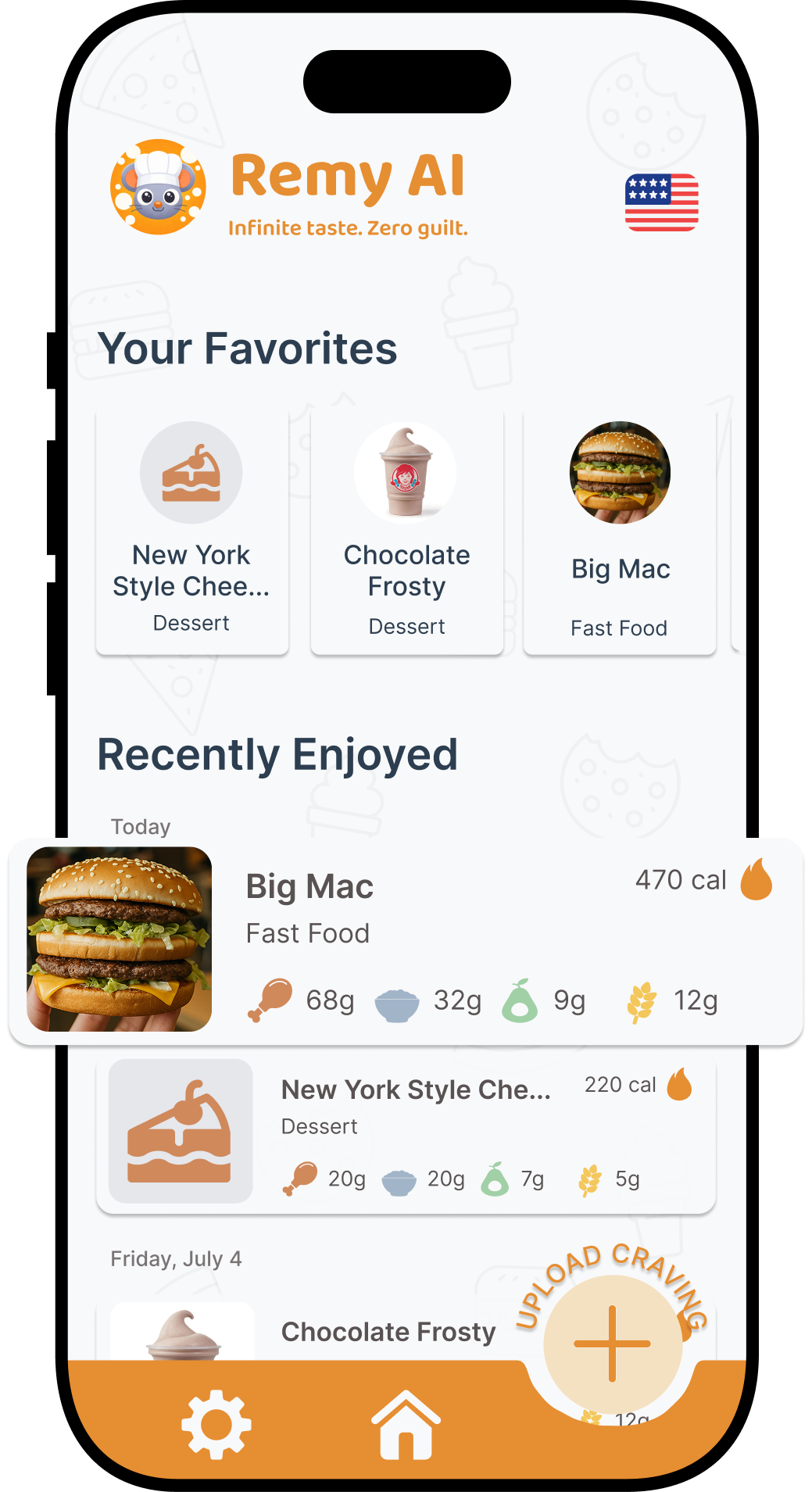The image size is (812, 1492).
Task: Tap the 68g protein value for Big Mac
Action: click(x=329, y=999)
